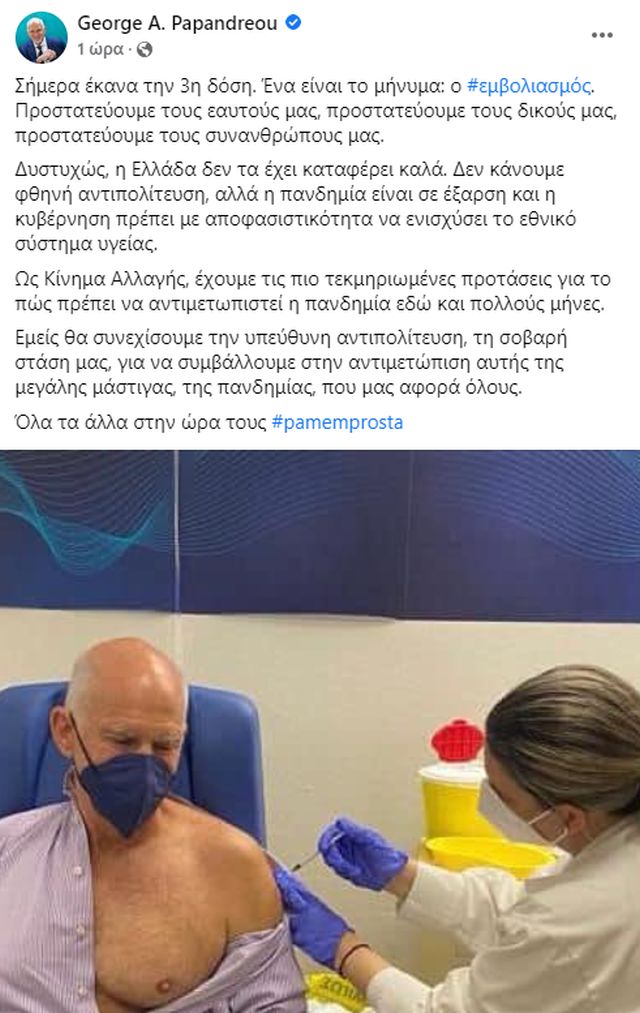View the vaccination photo in full
This screenshot has height=1013, width=640.
pyautogui.click(x=320, y=730)
